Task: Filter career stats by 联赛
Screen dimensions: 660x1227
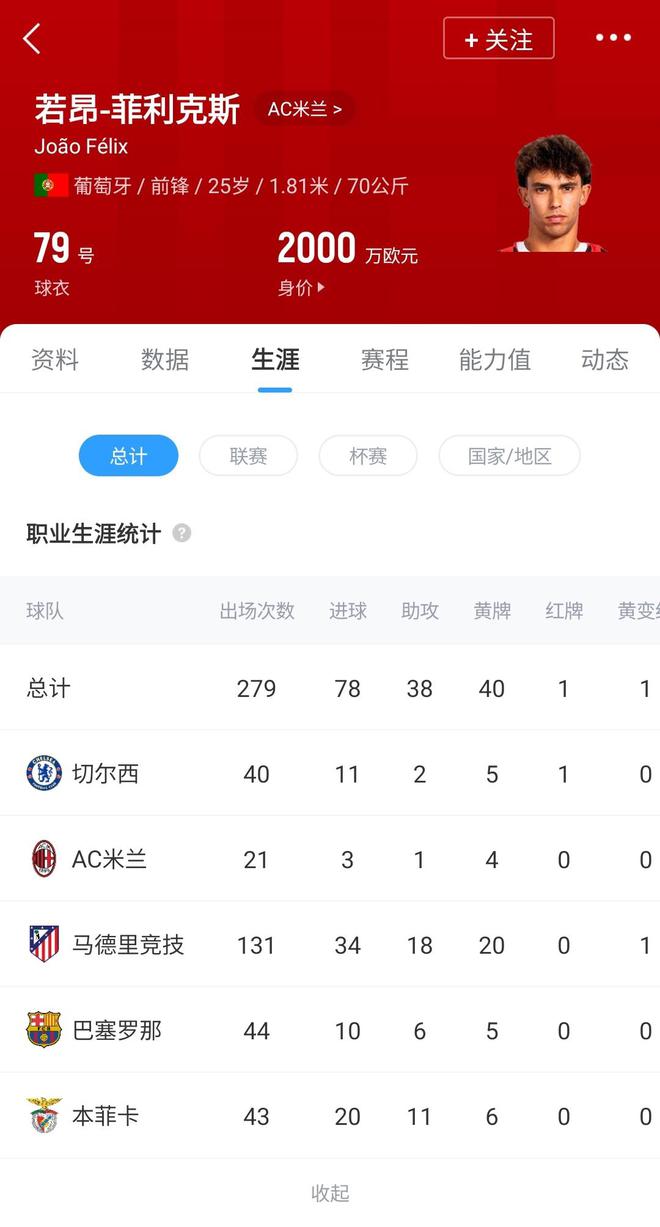Action: pos(248,456)
